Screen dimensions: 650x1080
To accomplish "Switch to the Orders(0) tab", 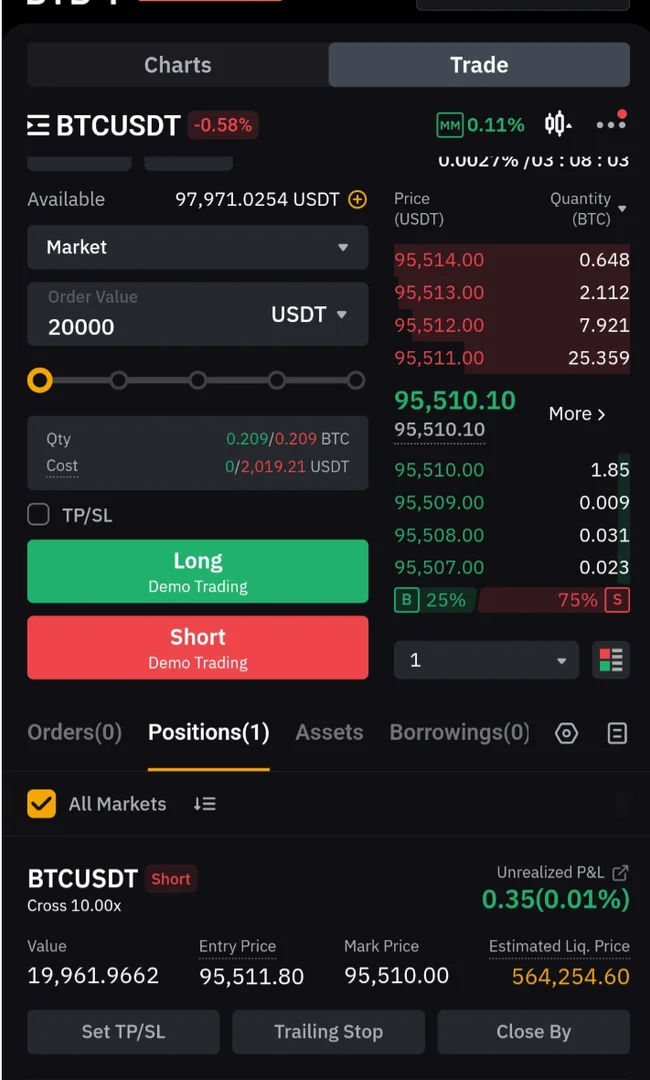I will tap(74, 733).
